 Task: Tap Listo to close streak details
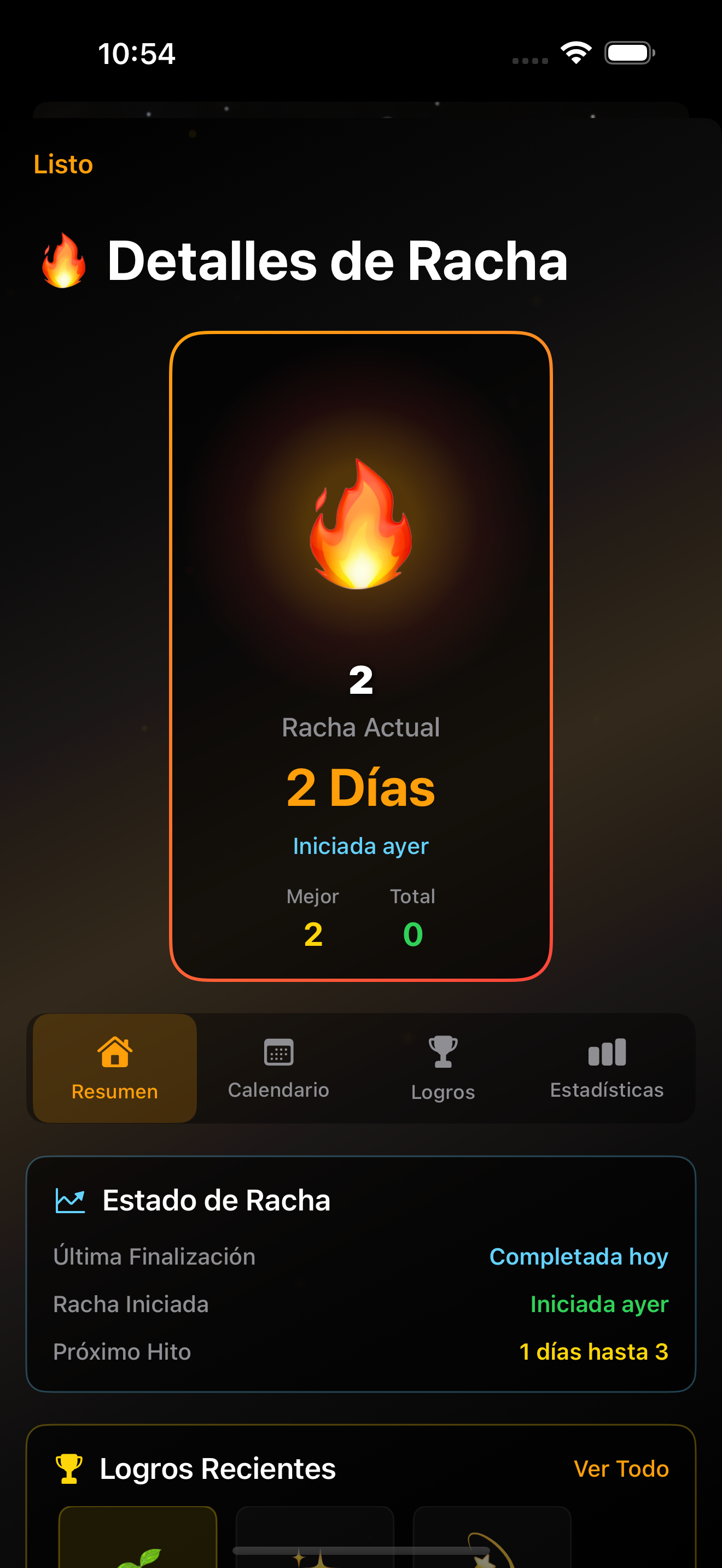point(63,165)
